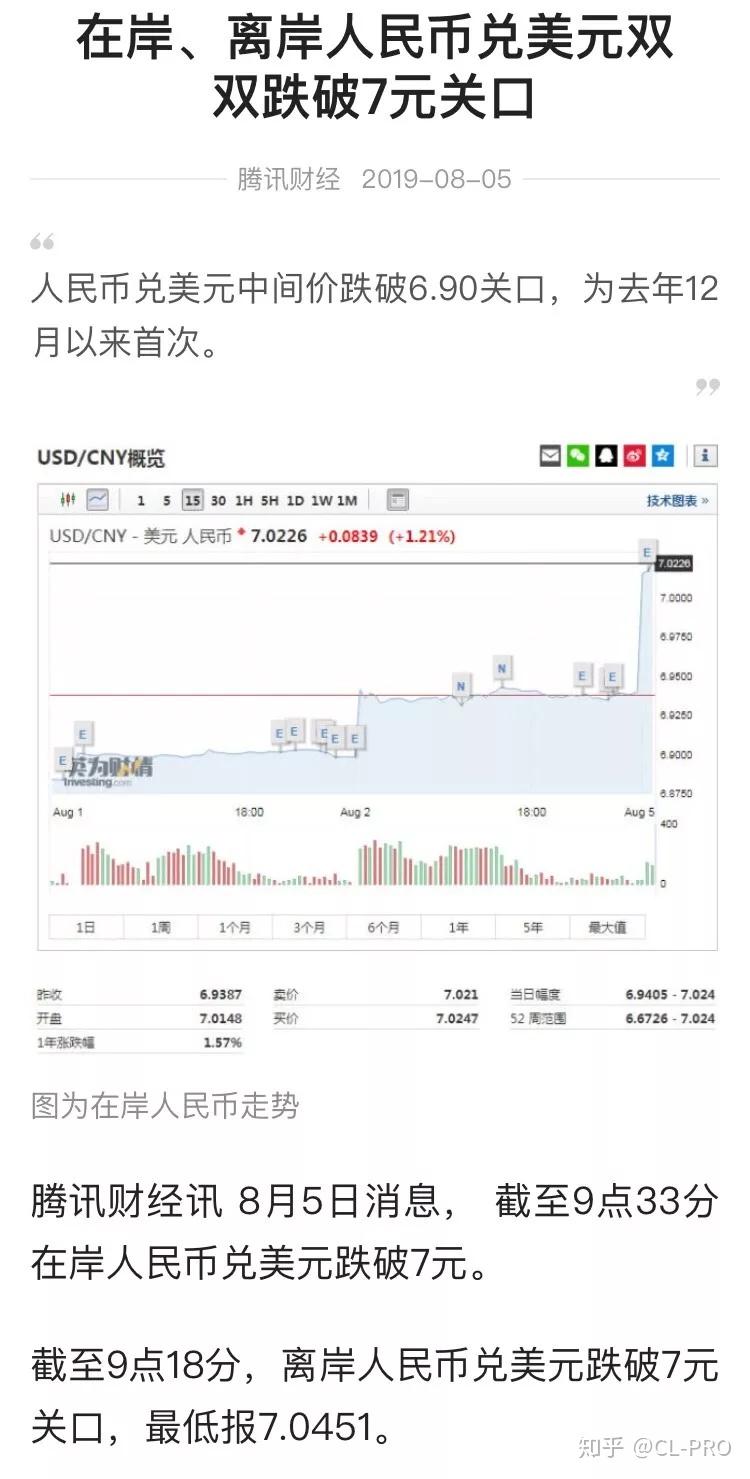Share chart via WeChat icon

click(x=578, y=457)
